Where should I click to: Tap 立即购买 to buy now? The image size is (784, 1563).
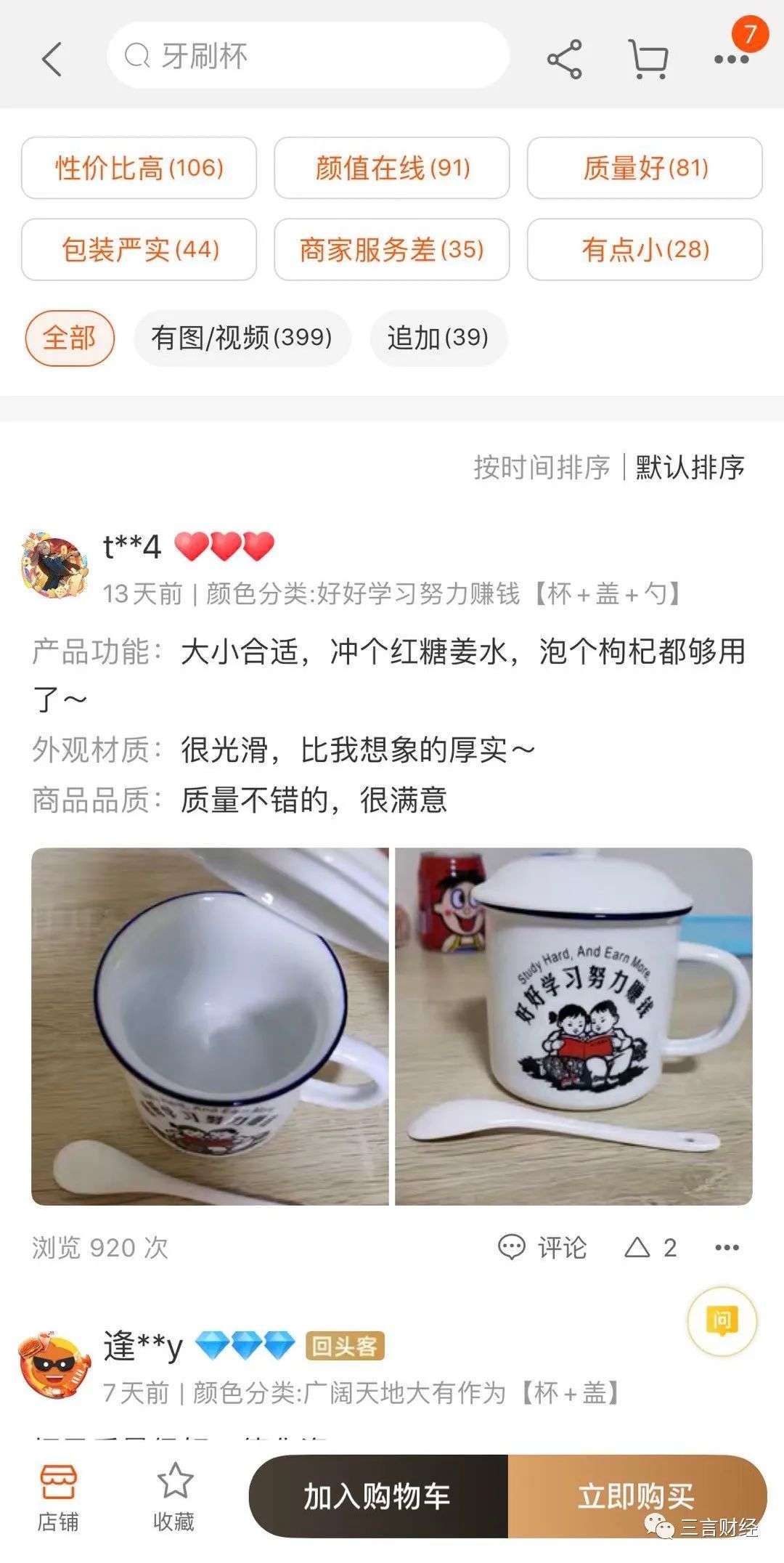point(636,1497)
